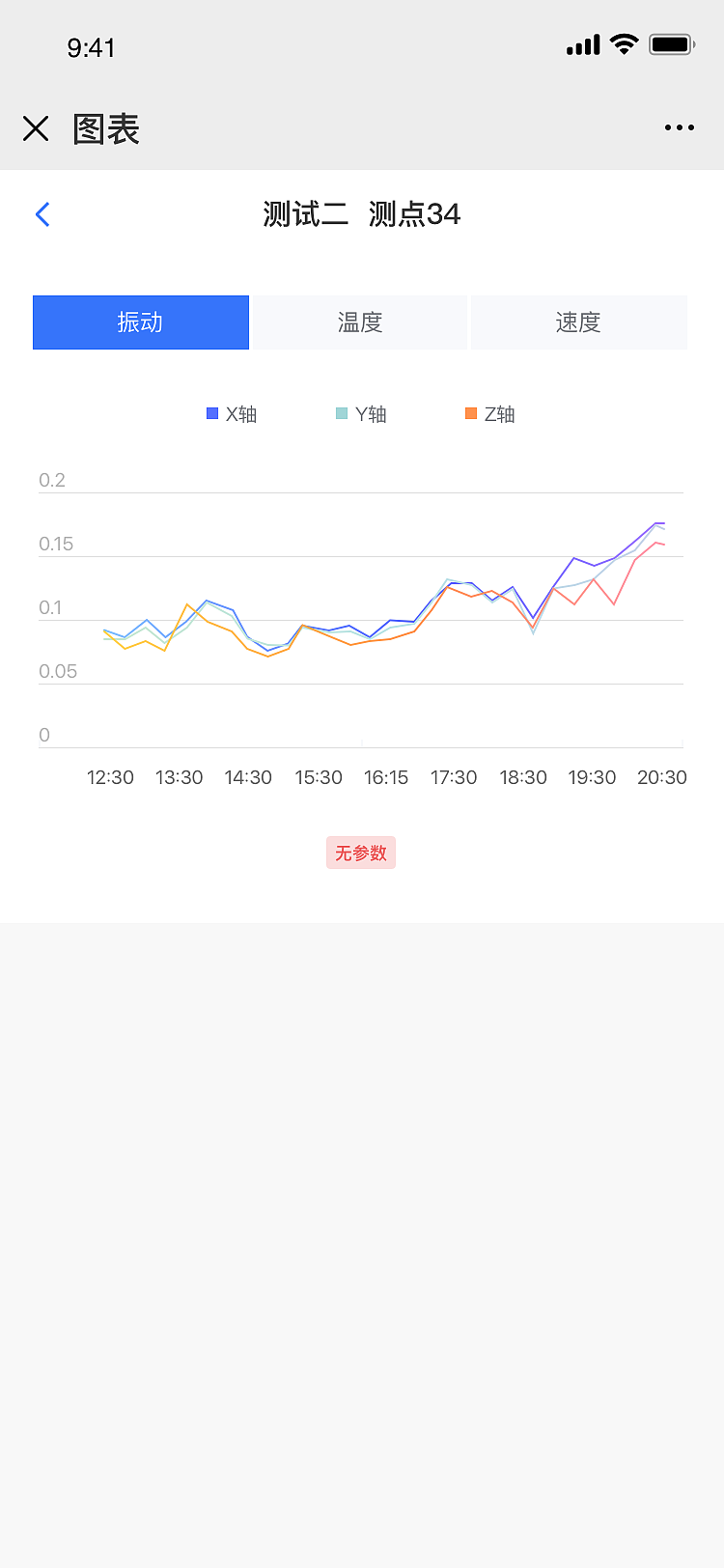Tap the back chevron arrow
The height and width of the screenshot is (1568, 724).
[x=42, y=213]
